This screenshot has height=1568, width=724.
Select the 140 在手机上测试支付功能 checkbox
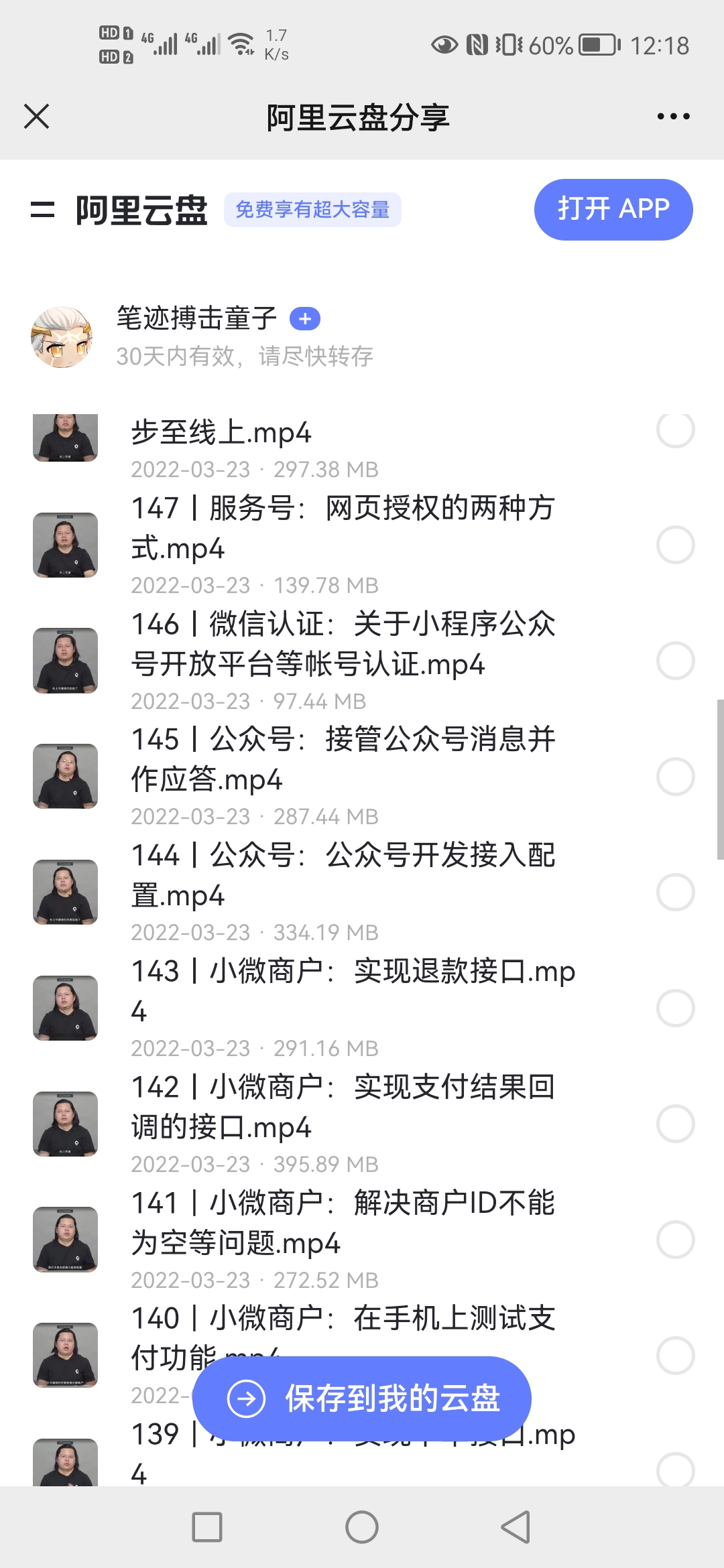675,1355
